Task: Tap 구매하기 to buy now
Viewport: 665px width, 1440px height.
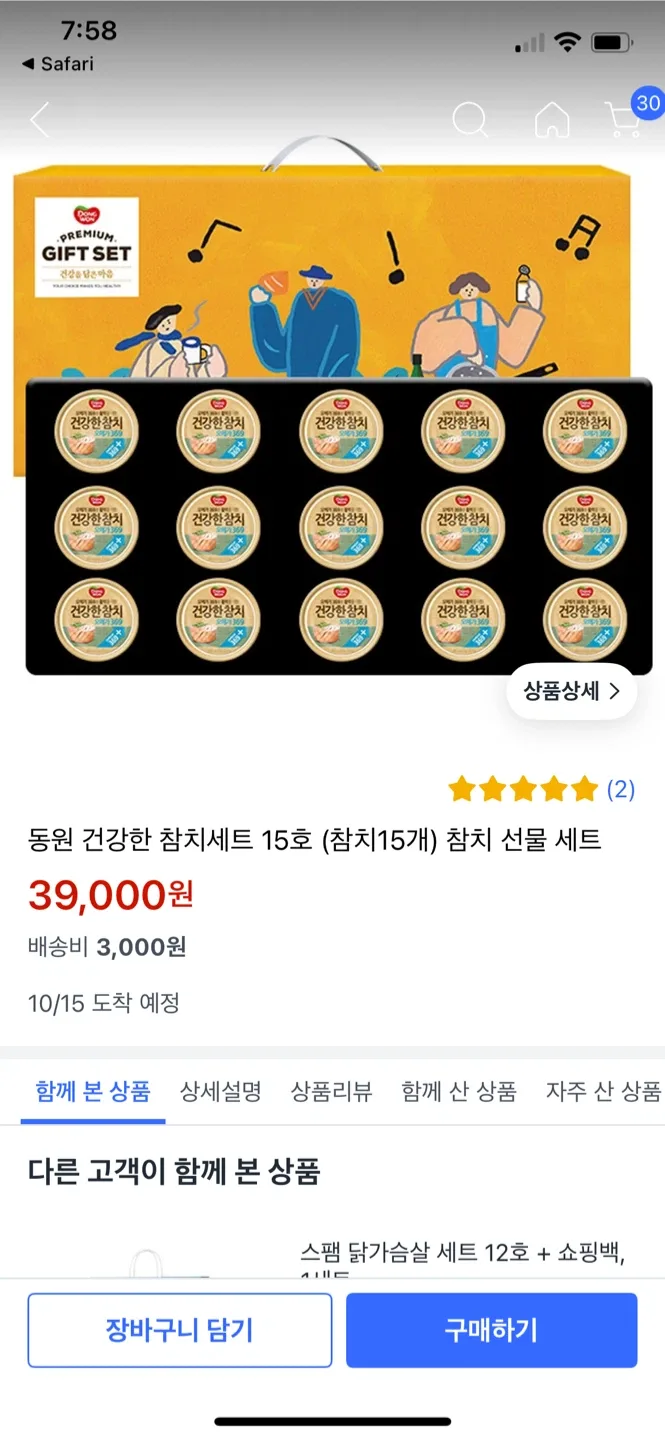Action: pos(491,1330)
